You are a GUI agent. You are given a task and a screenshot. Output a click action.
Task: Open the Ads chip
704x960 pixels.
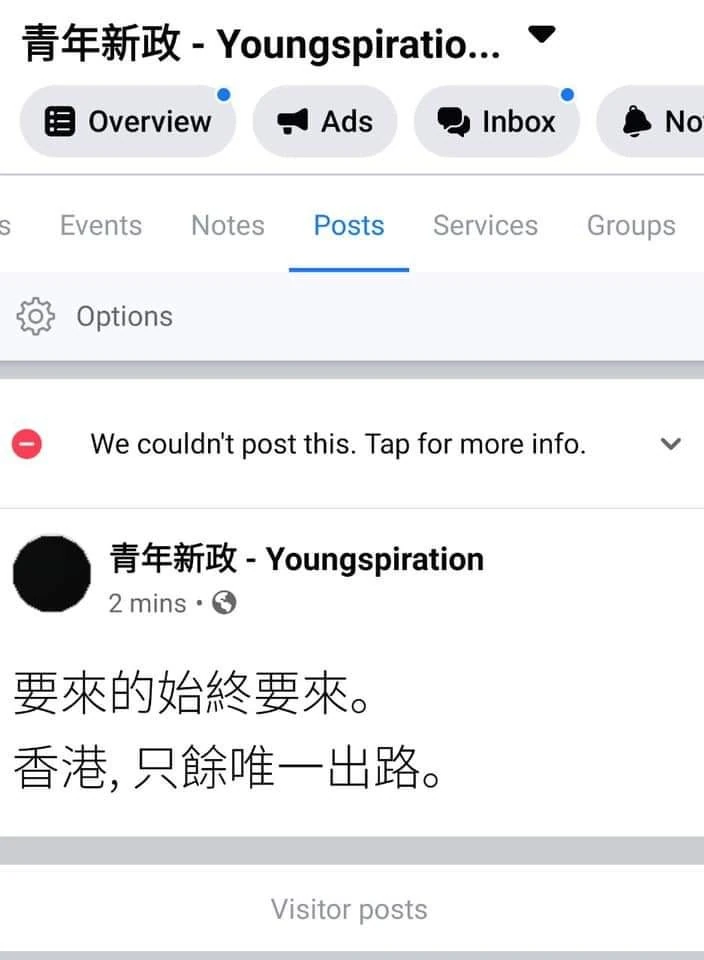pos(325,122)
